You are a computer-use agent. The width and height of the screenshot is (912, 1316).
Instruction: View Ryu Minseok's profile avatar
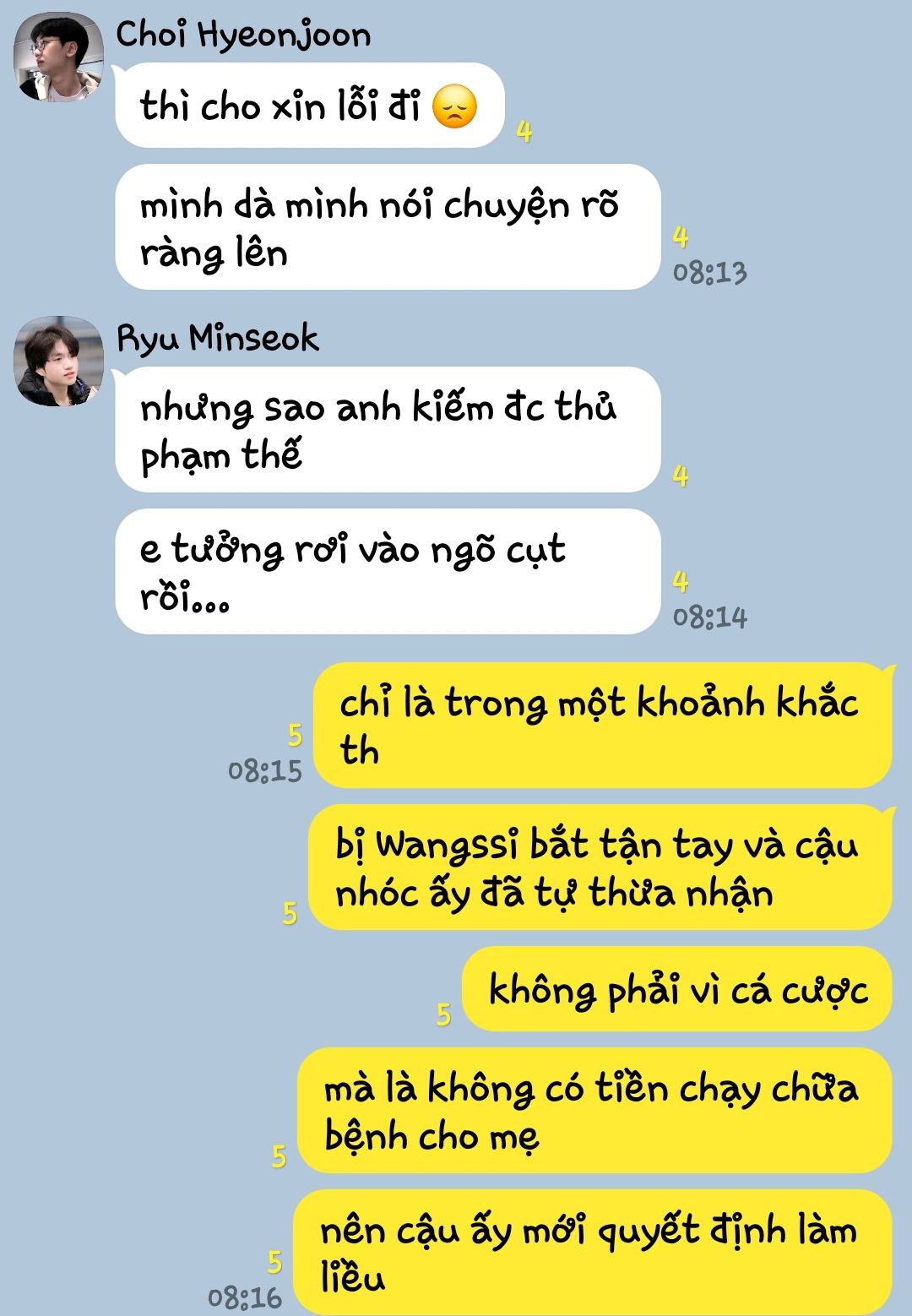point(58,362)
